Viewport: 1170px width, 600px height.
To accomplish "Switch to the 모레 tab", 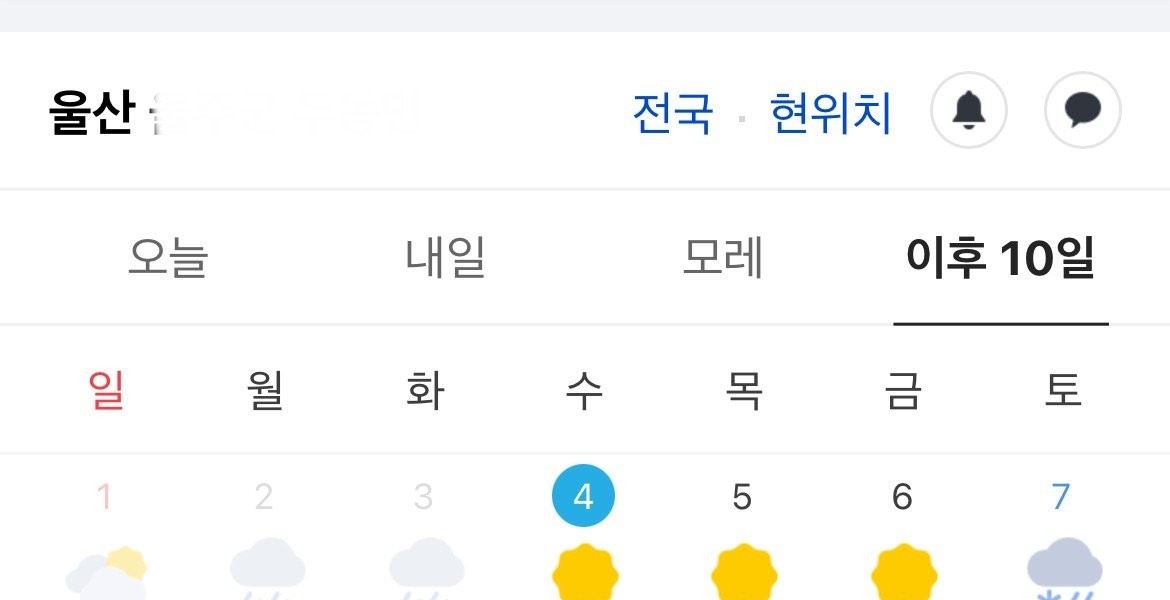I will [722, 258].
